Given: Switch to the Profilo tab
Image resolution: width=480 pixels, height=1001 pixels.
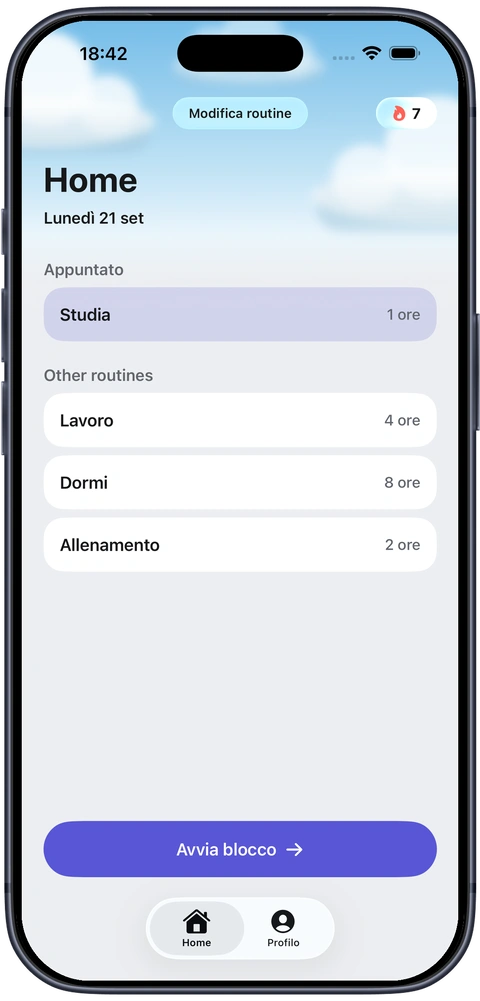Looking at the screenshot, I should click(283, 928).
